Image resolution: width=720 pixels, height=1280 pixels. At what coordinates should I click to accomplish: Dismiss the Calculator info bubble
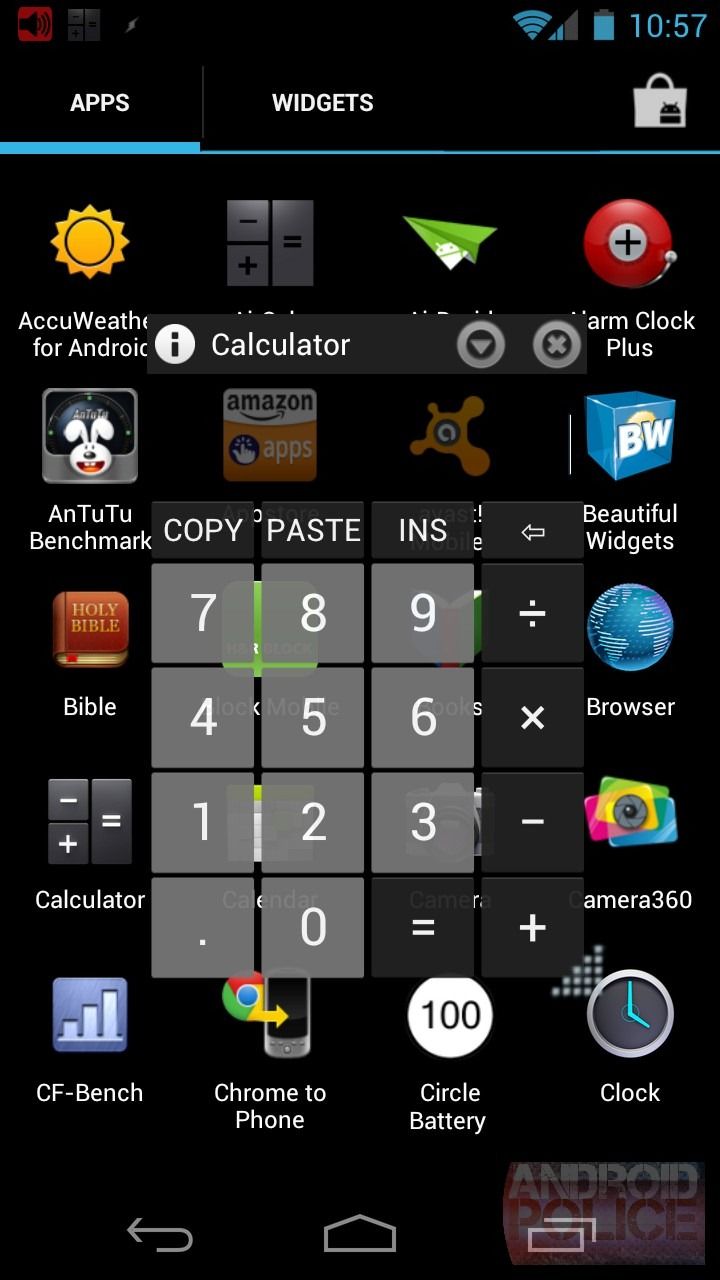tap(556, 344)
